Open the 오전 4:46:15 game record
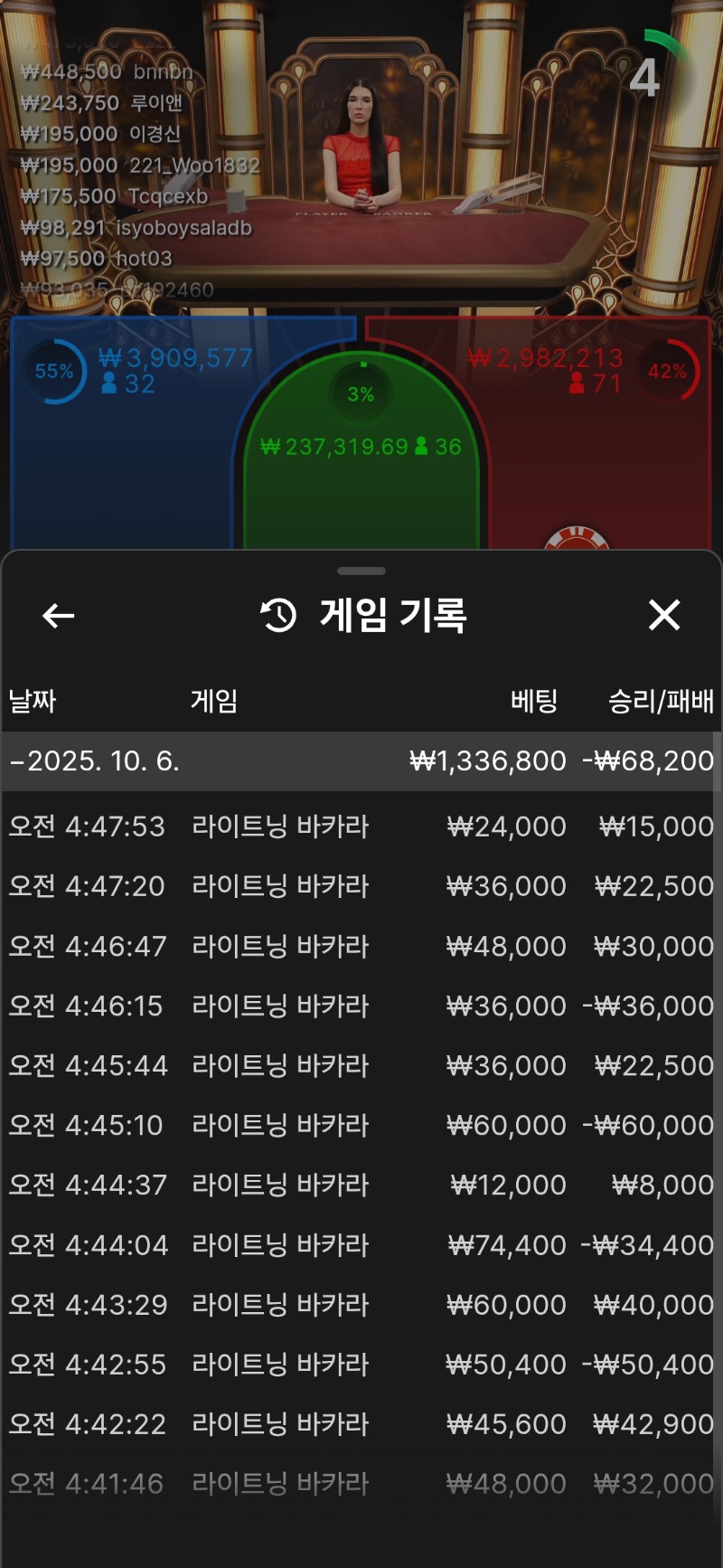 click(361, 1006)
